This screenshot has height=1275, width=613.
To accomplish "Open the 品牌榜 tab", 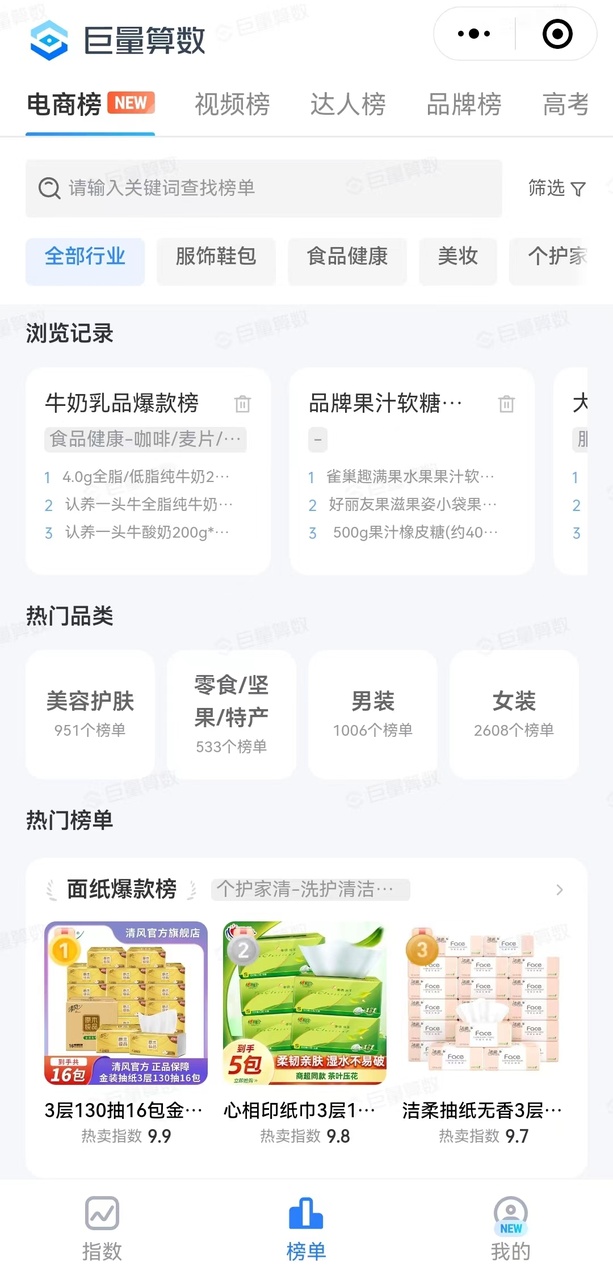I will pyautogui.click(x=464, y=104).
